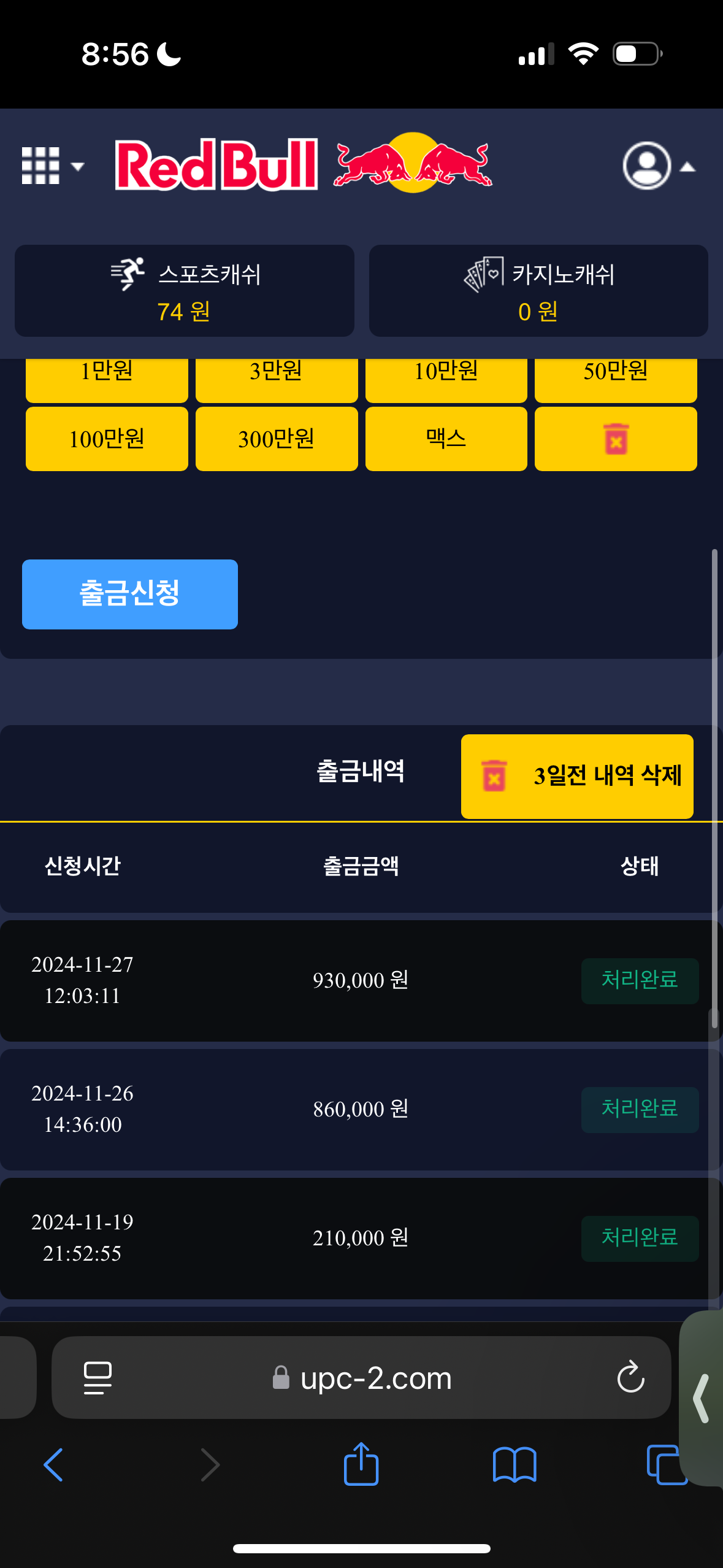Tap the 맥스 max amount button
Image resolution: width=723 pixels, height=1568 pixels.
click(446, 439)
